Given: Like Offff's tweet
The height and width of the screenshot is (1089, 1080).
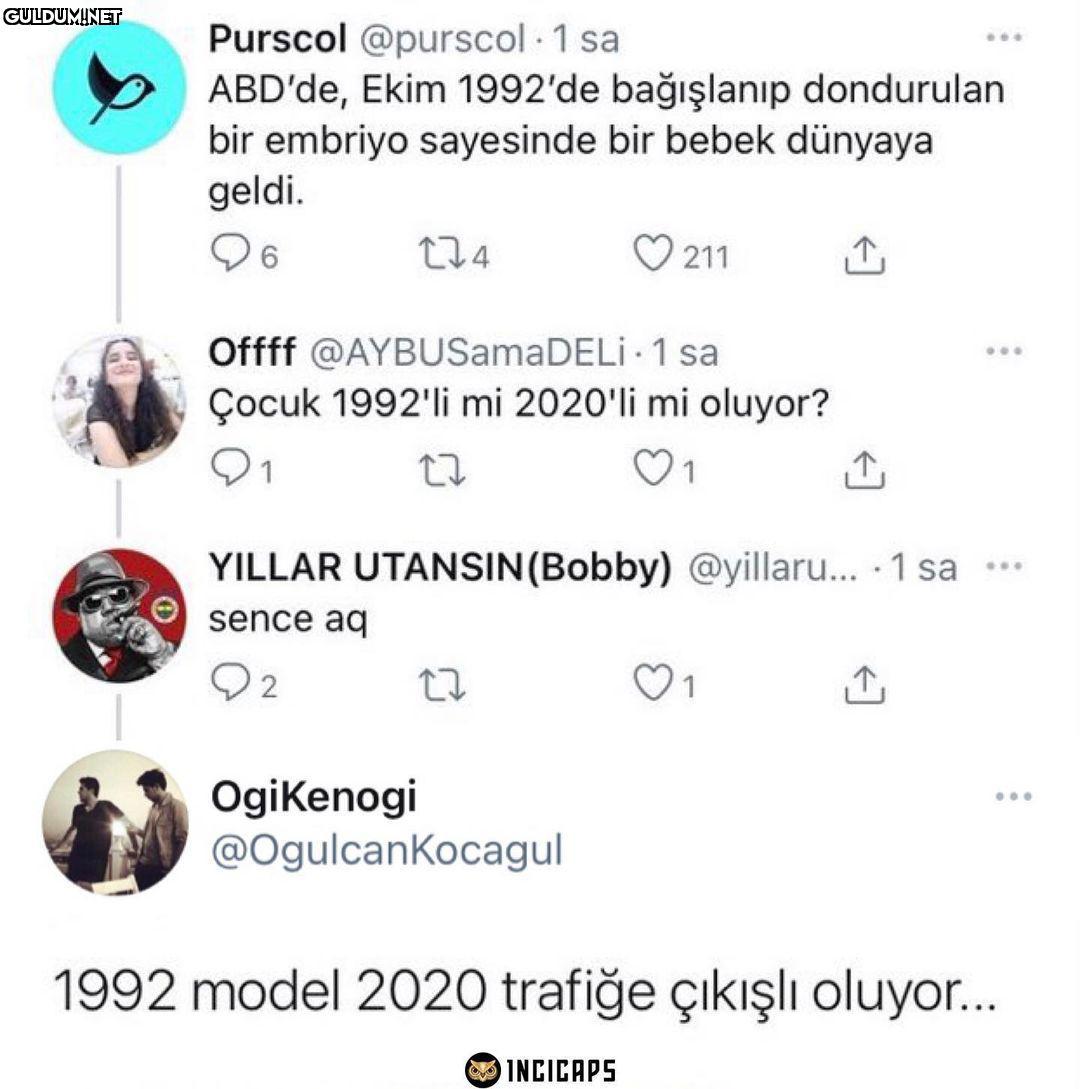Looking at the screenshot, I should click(654, 468).
